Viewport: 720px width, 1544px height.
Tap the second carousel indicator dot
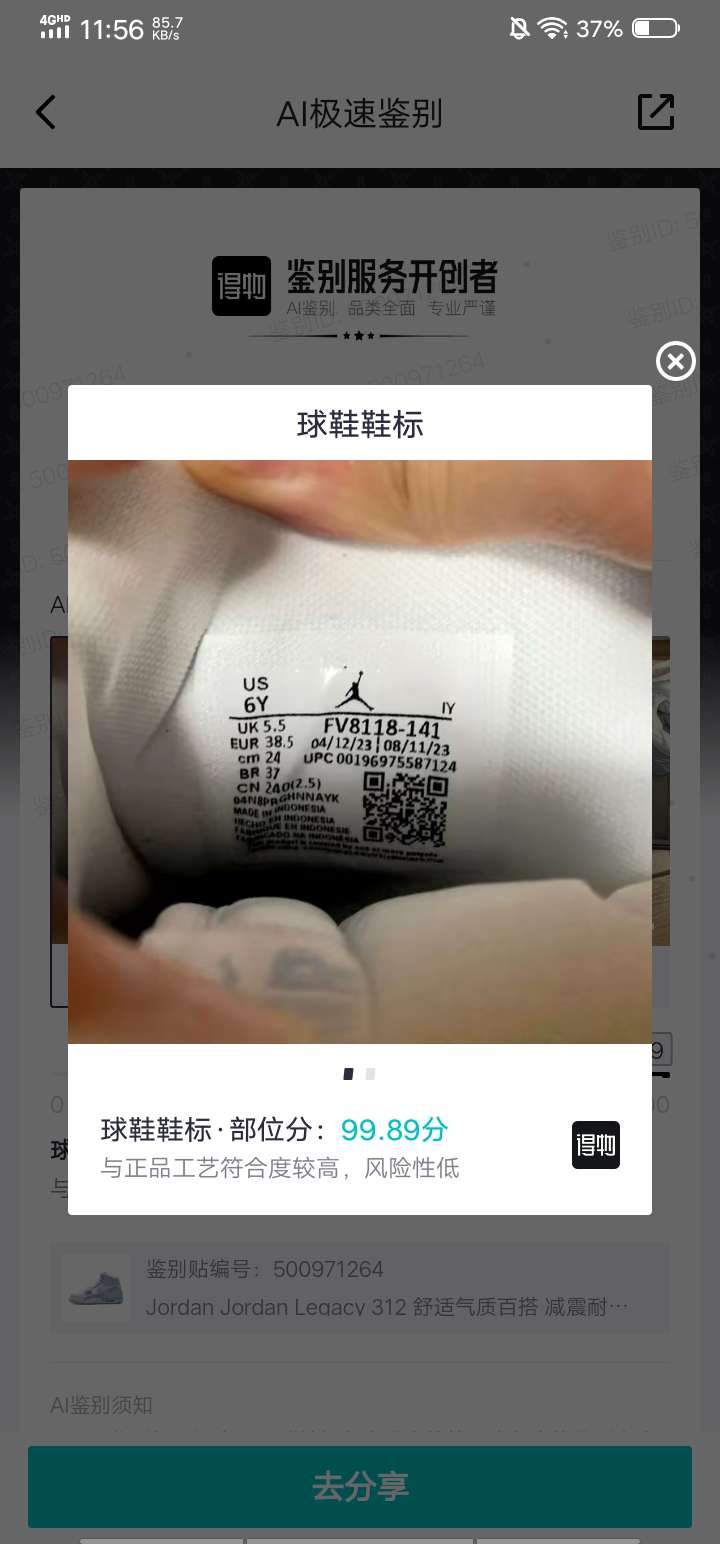[370, 1073]
